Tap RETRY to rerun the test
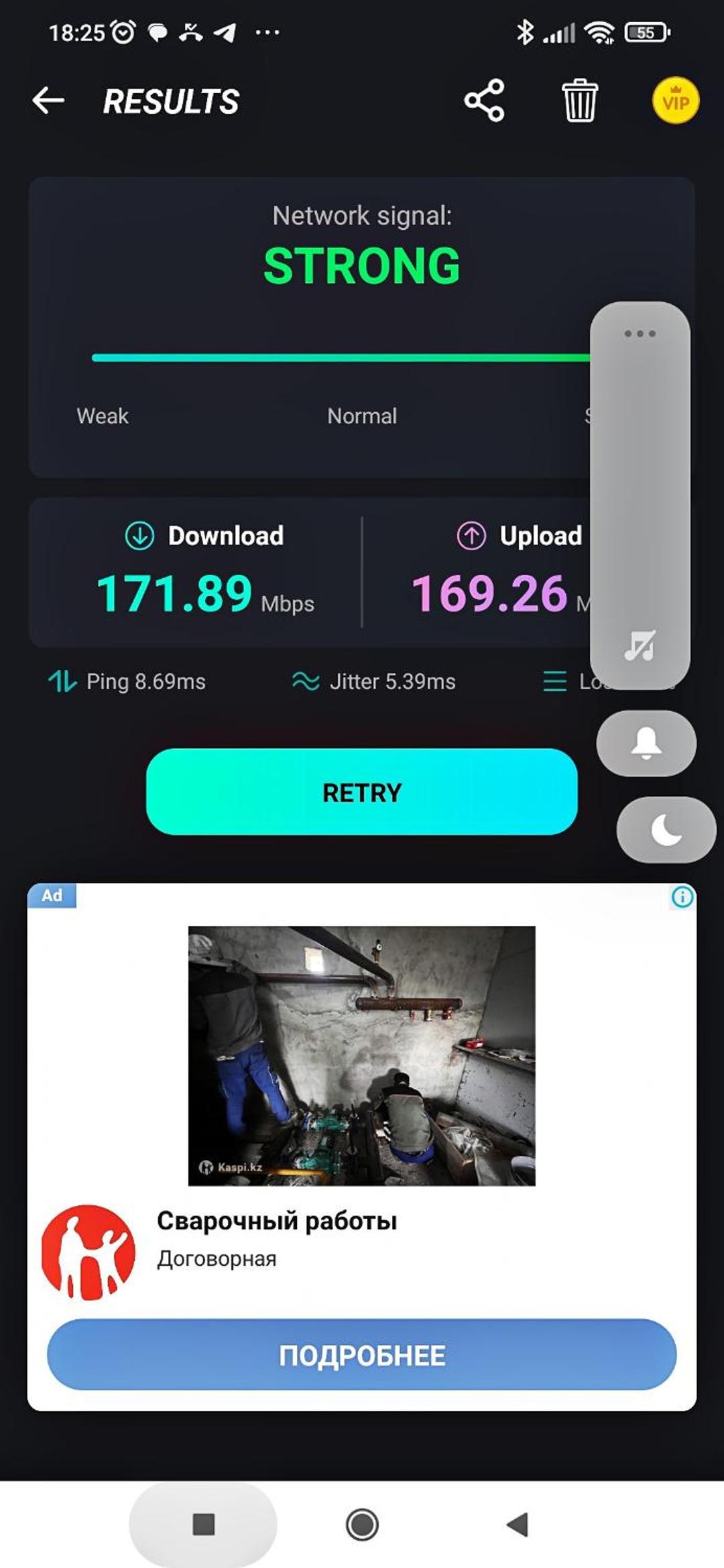This screenshot has height=1568, width=724. [x=362, y=792]
